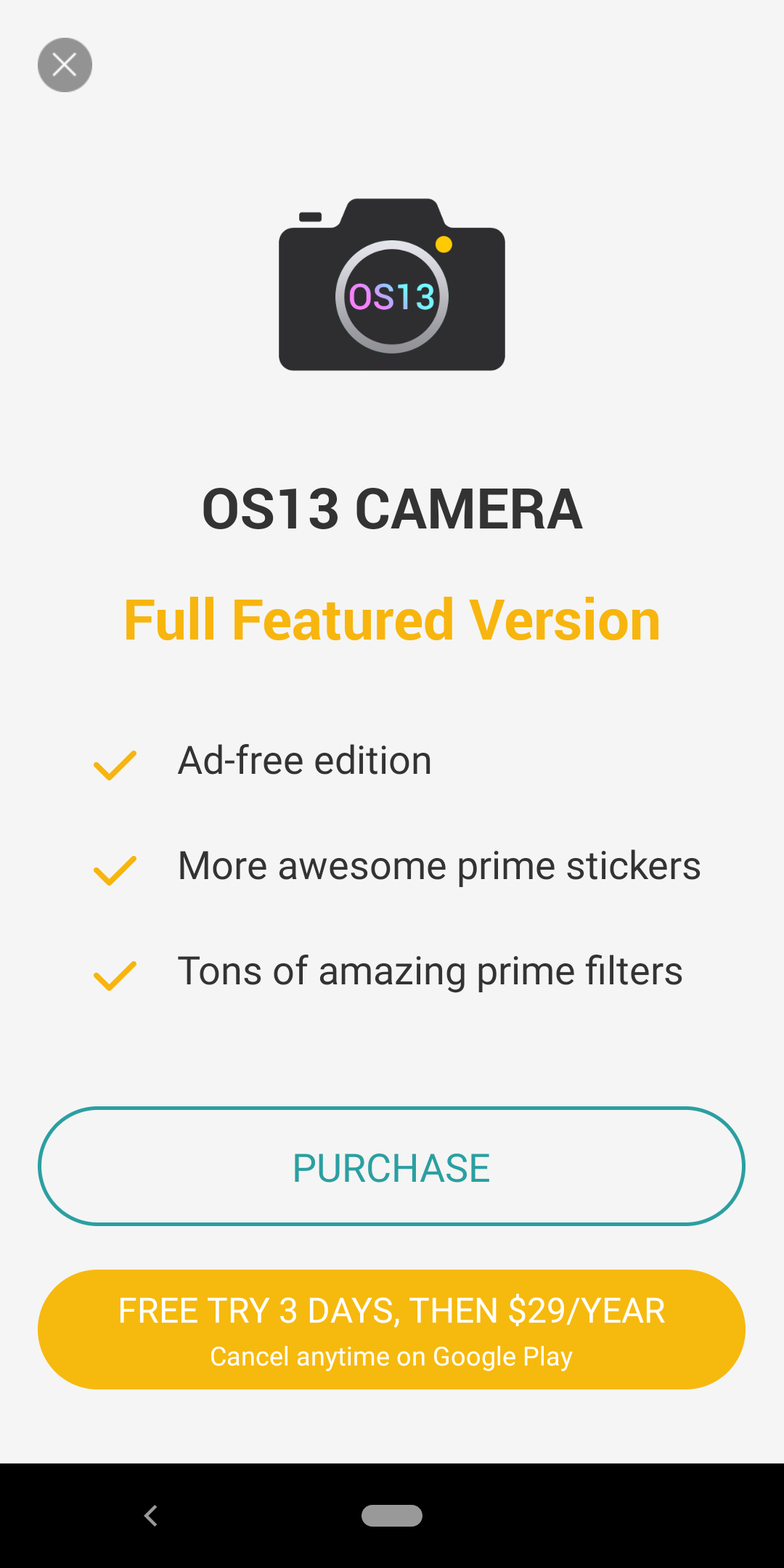Viewport: 784px width, 1568px height.
Task: Dismiss the upgrade screen with the X
Action: coord(65,65)
